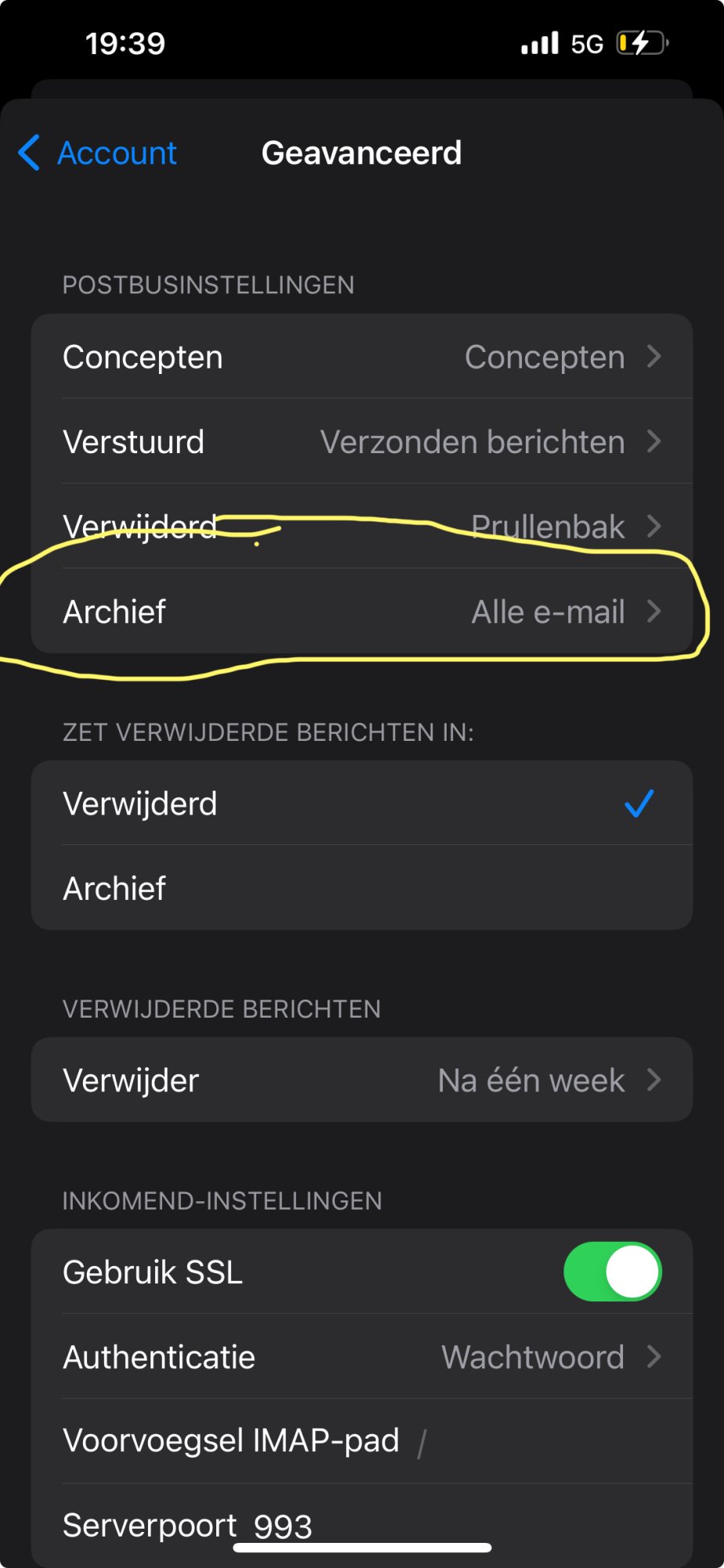Select Verwijderd for removed messages
Image resolution: width=724 pixels, height=1568 pixels.
tap(361, 804)
